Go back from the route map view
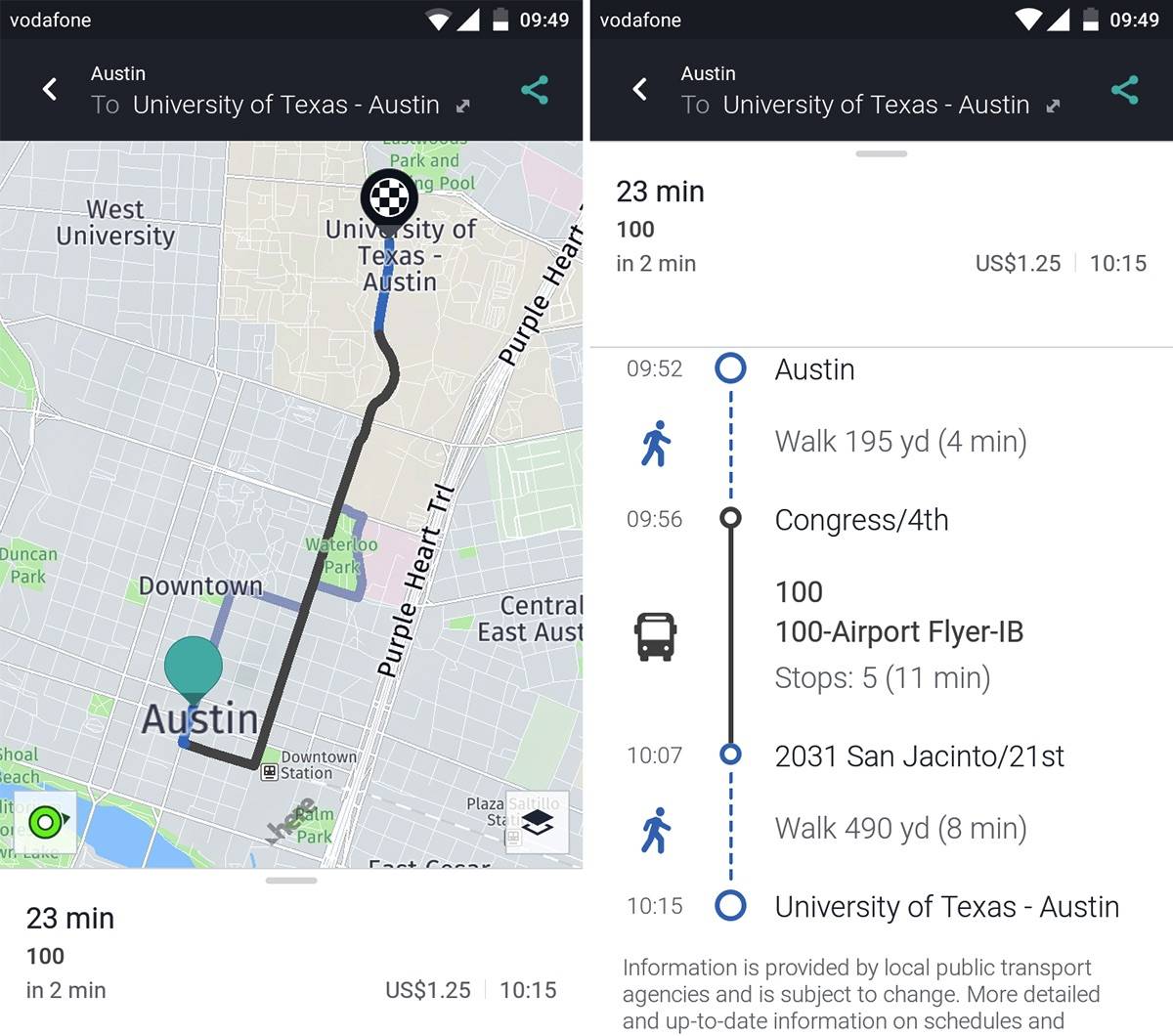The image size is (1173, 1036). (x=50, y=90)
